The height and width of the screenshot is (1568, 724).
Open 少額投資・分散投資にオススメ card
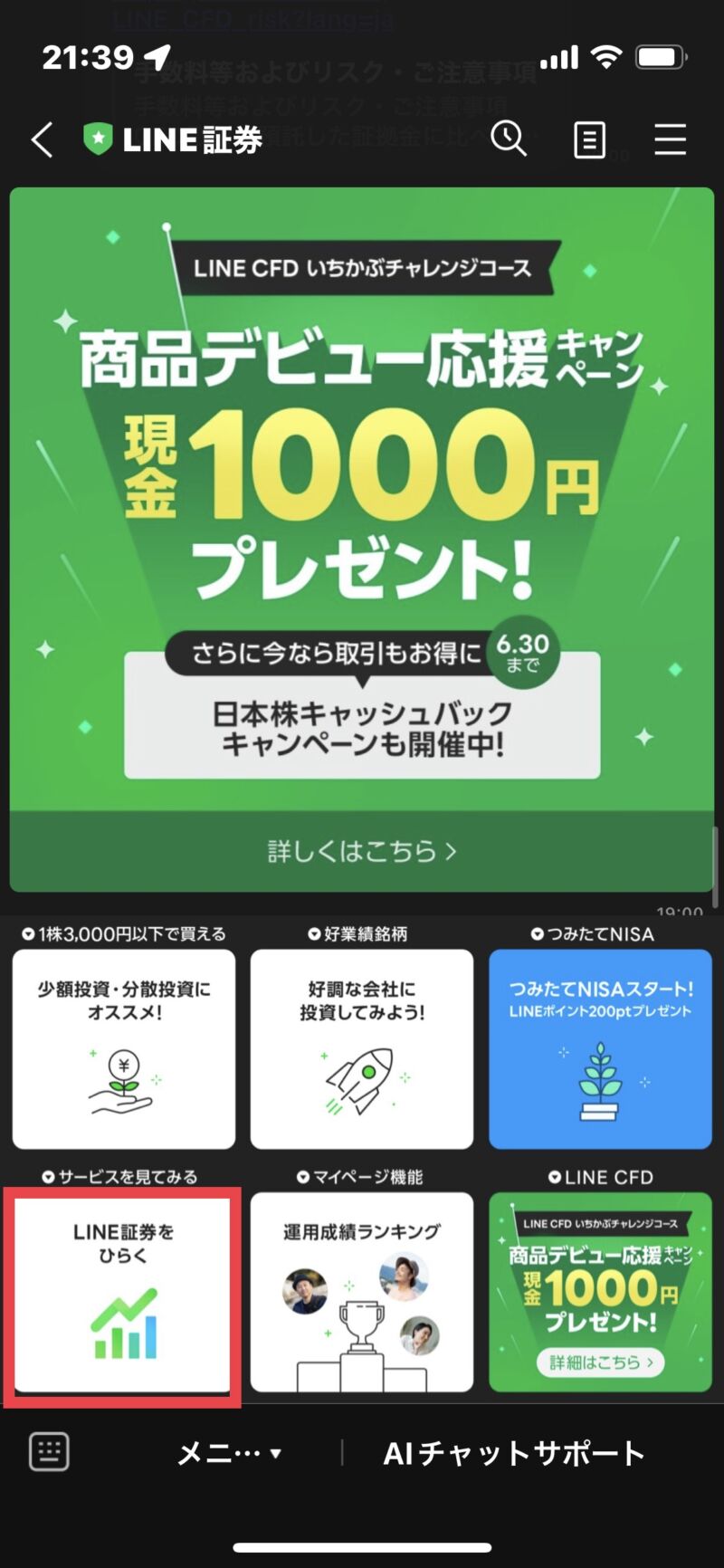point(124,1048)
